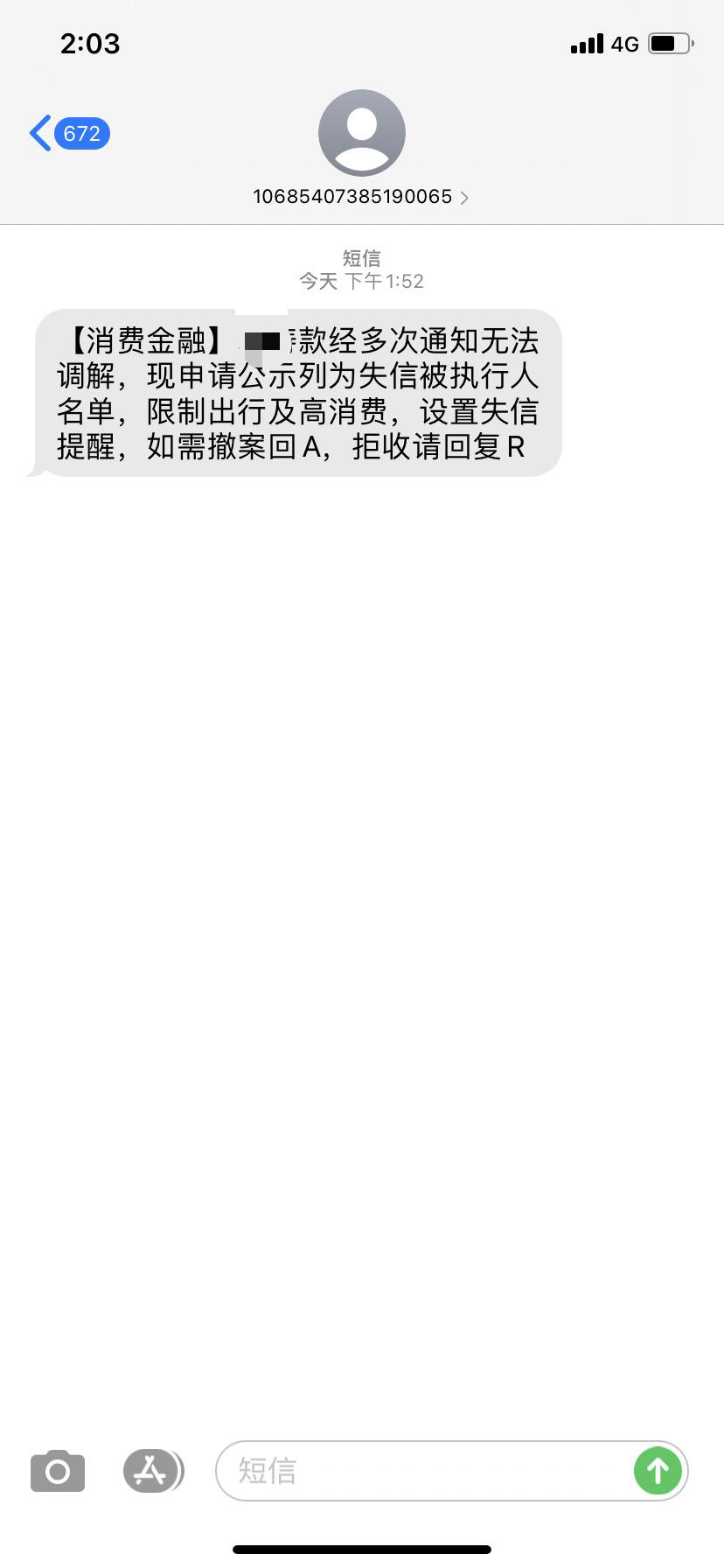Image resolution: width=724 pixels, height=1568 pixels.
Task: Open the camera icon to attach a photo
Action: [x=56, y=1471]
